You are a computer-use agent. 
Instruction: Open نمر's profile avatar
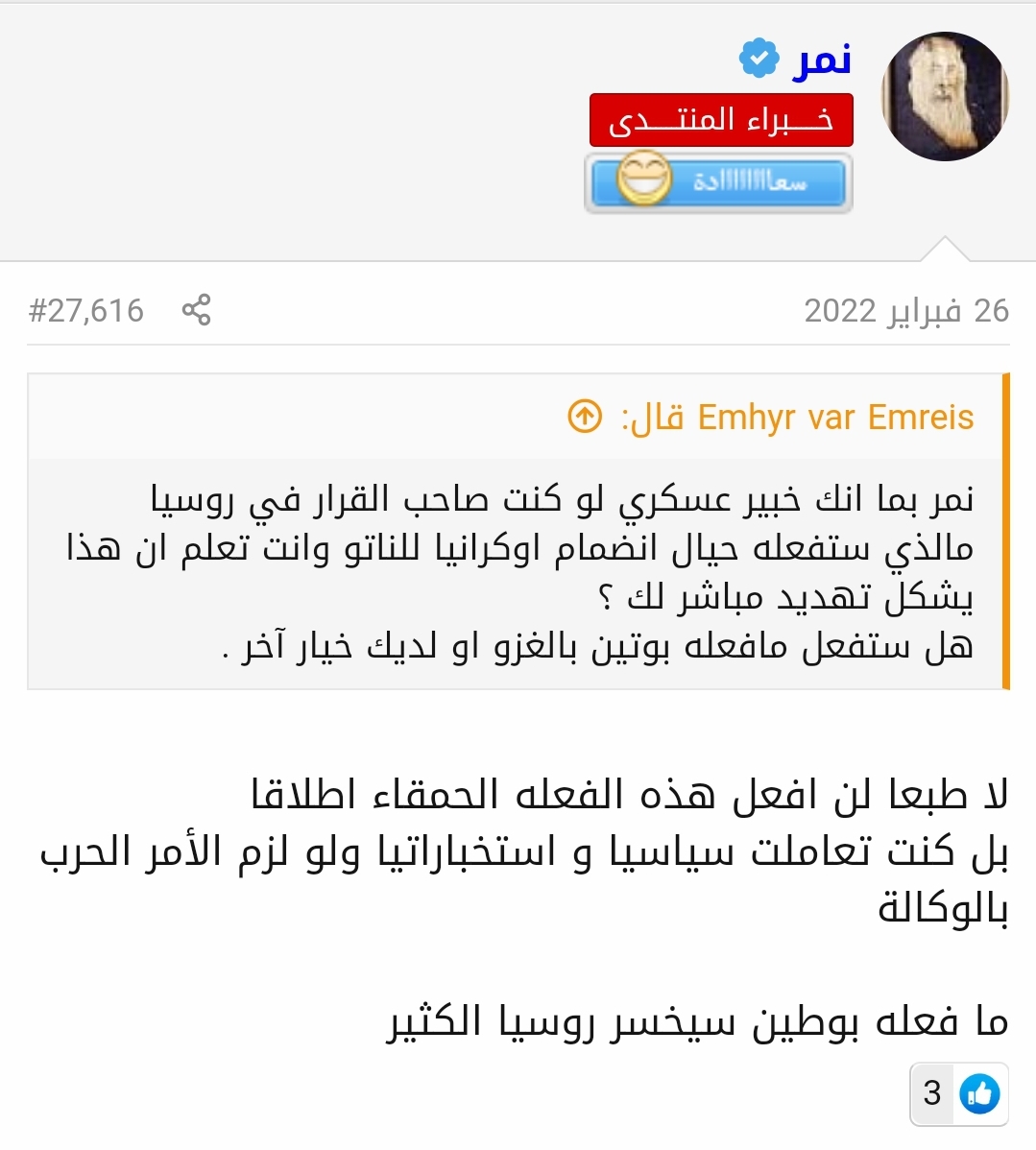pyautogui.click(x=945, y=96)
